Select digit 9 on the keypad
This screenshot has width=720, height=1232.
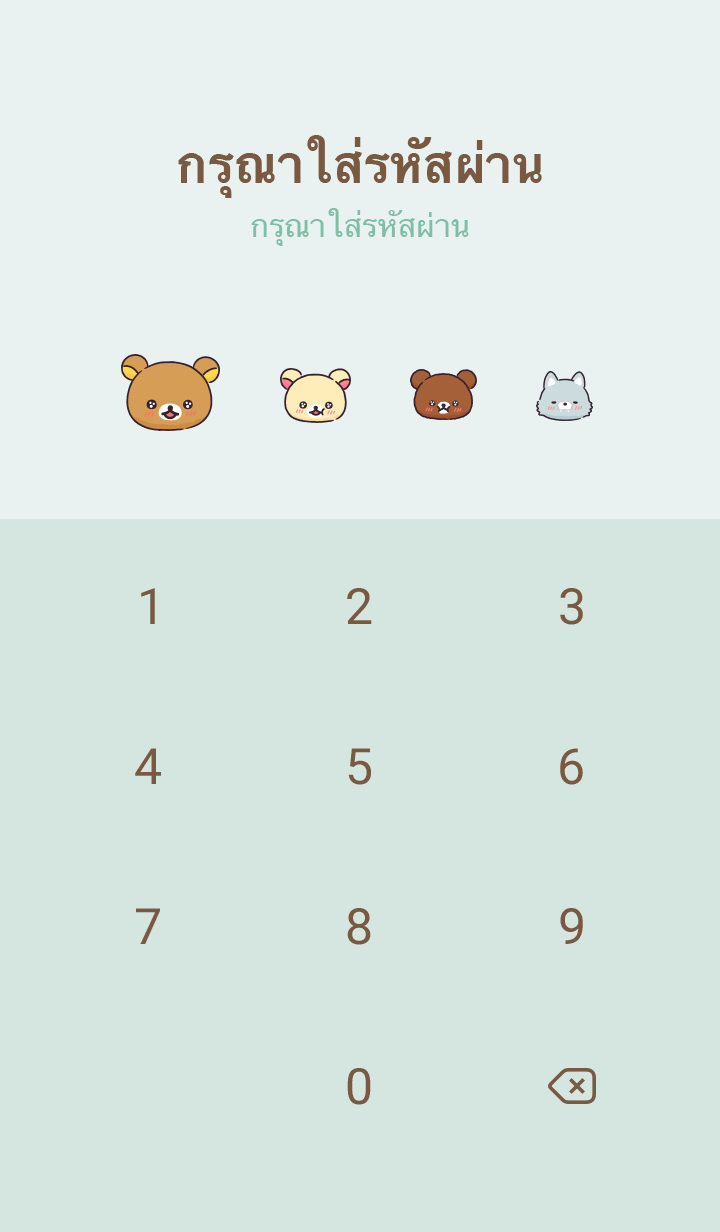click(571, 927)
